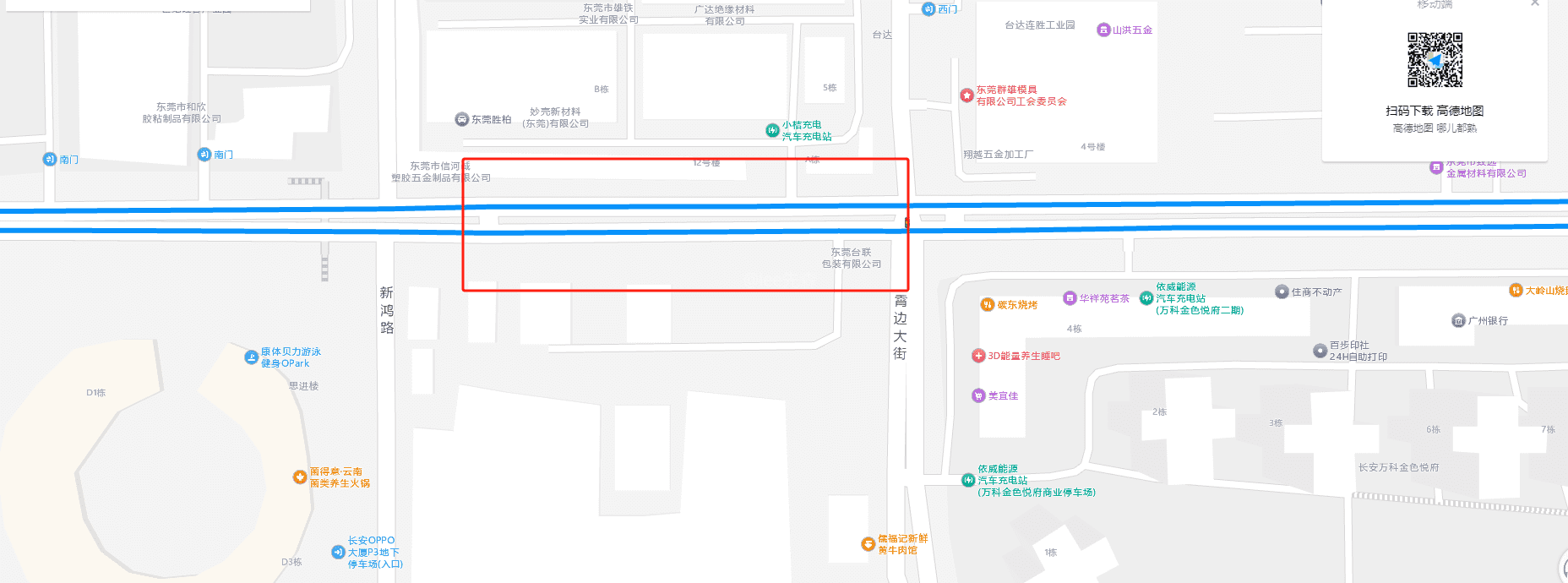Open 东莞群雄模具有限公司工会委员会 place marker

966,95
